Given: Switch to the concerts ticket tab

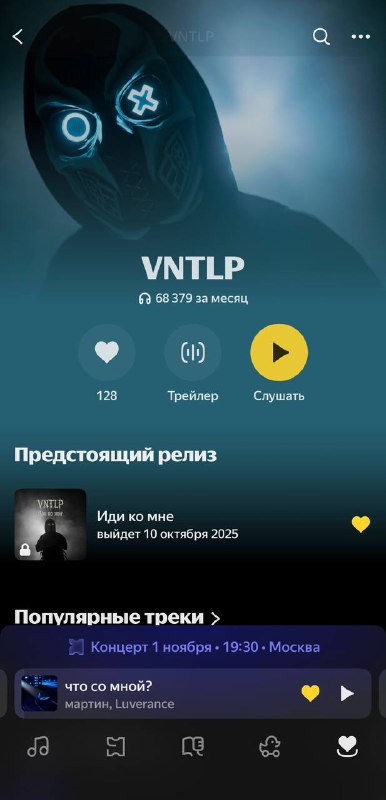Looking at the screenshot, I should (116, 746).
